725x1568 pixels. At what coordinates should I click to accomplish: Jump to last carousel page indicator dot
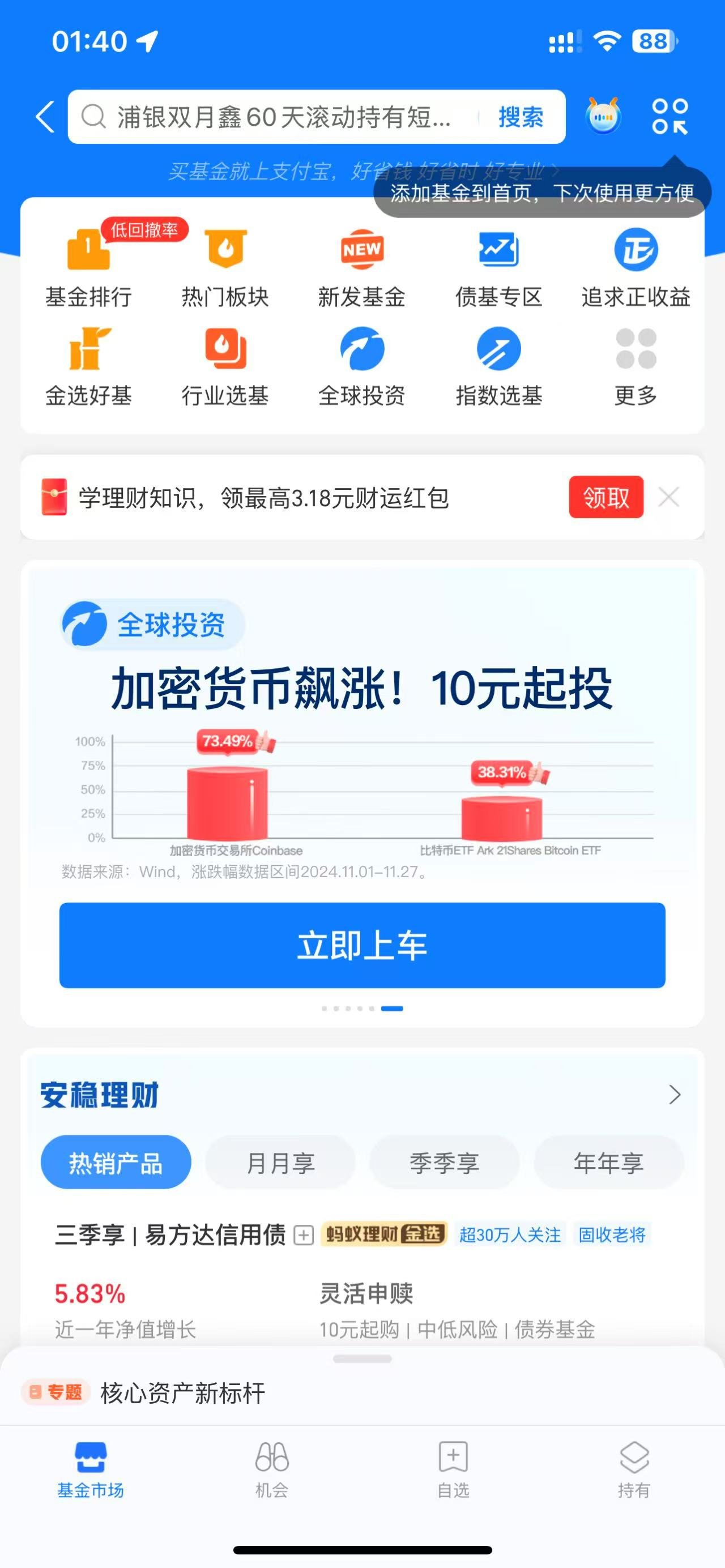coord(393,1007)
